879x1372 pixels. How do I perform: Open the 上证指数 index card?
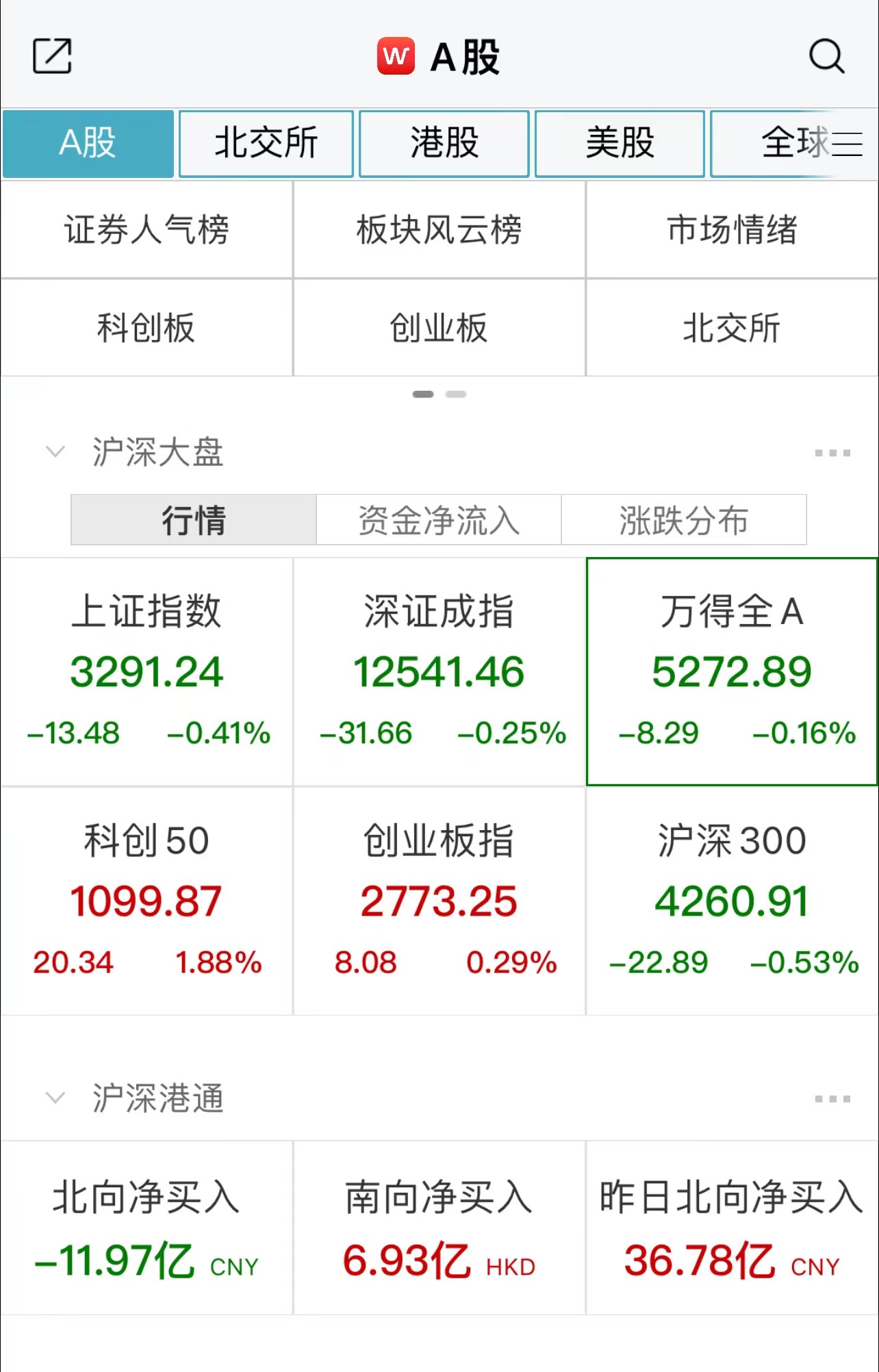(146, 671)
